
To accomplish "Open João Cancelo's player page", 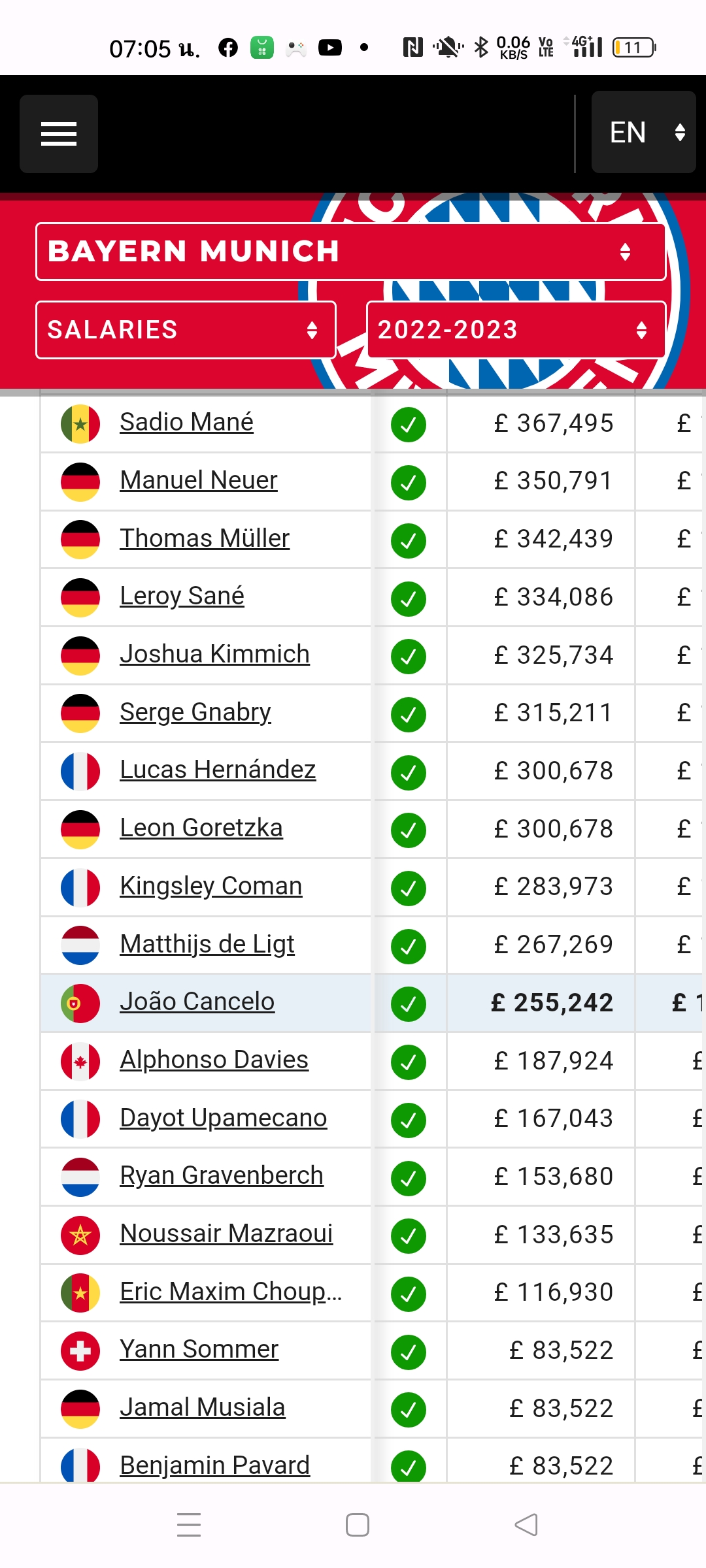I will (x=197, y=1002).
